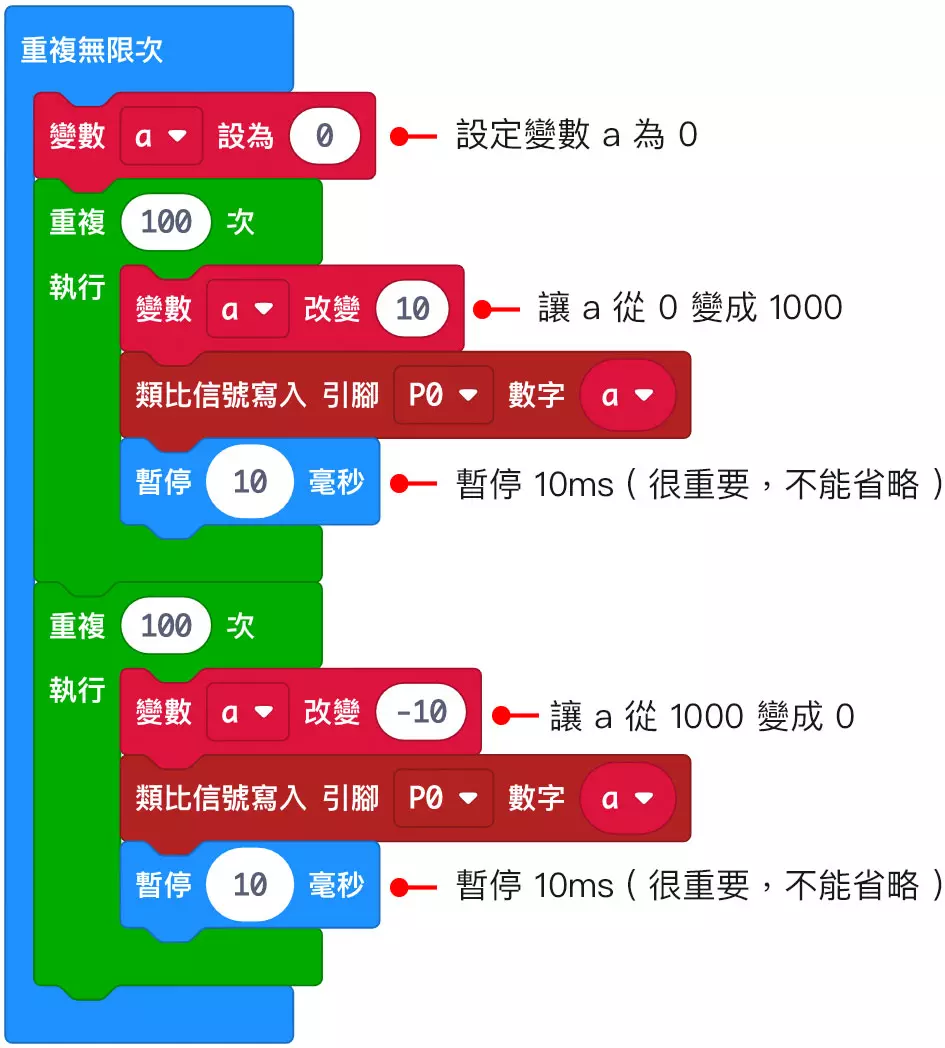Open the P0 pin dropdown in the second analog write block

click(x=443, y=799)
